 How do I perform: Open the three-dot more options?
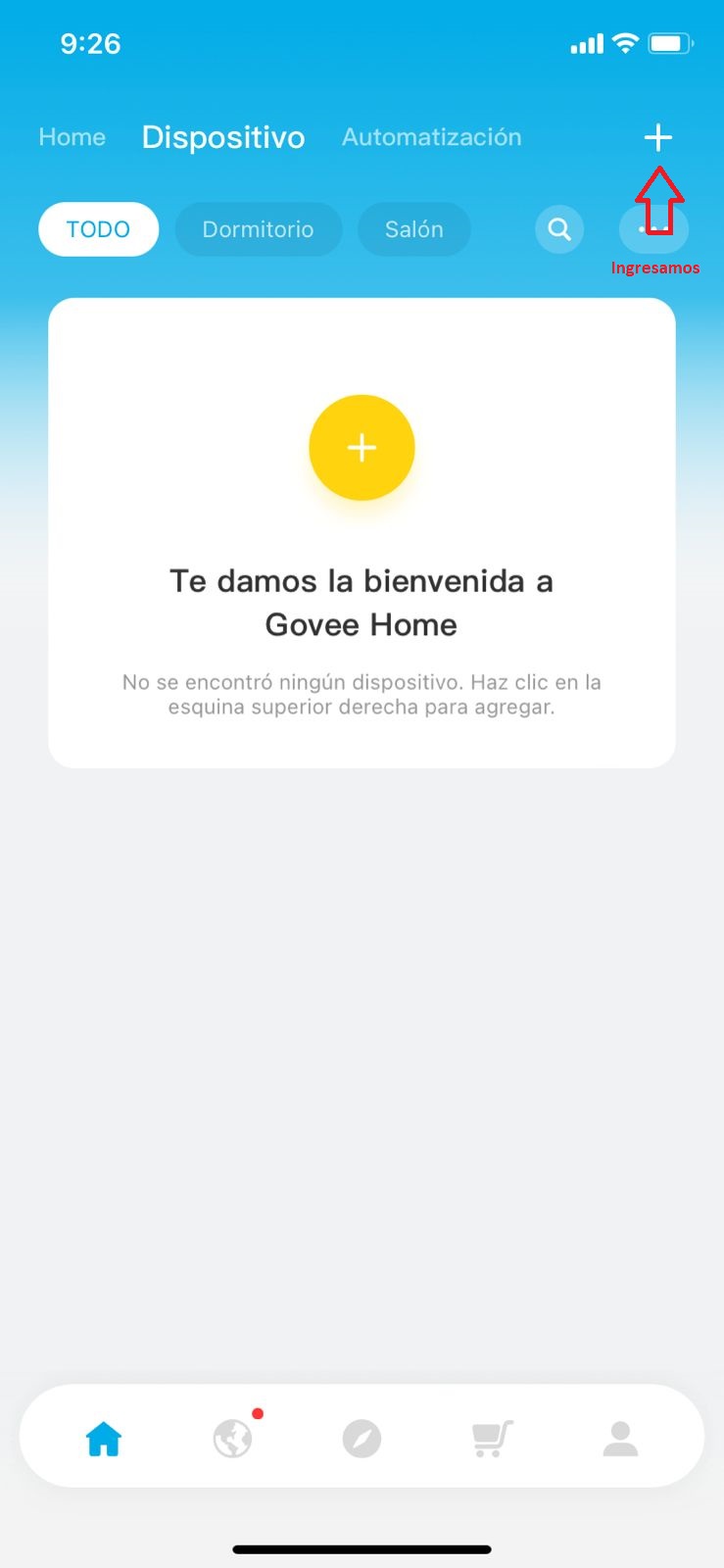coord(653,229)
